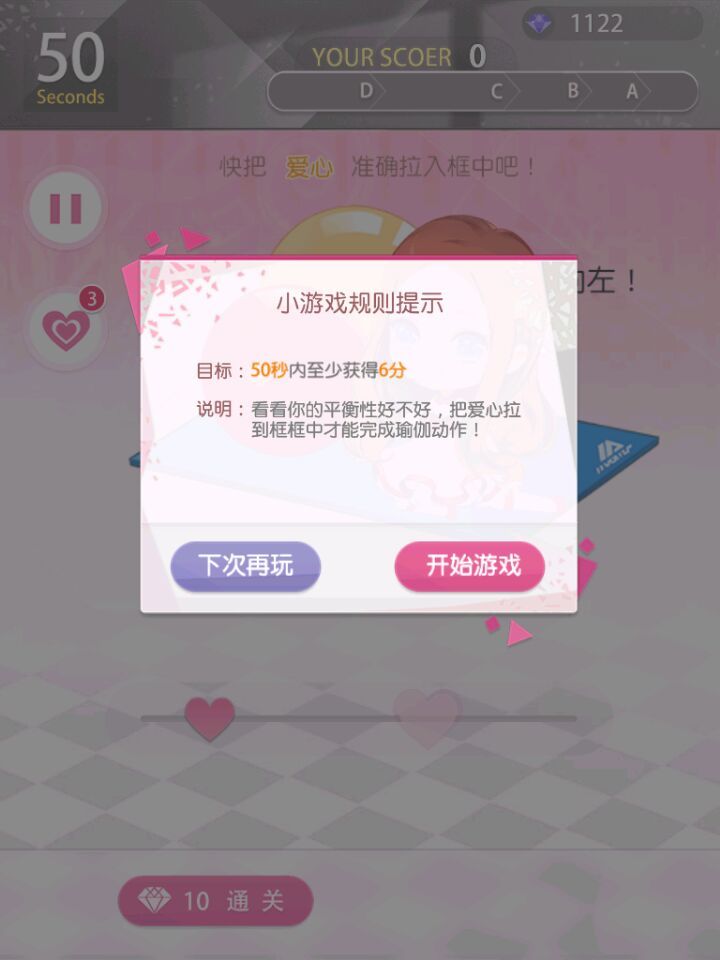Open the heart lives icon
Viewport: 720px width, 960px height.
[x=66, y=329]
